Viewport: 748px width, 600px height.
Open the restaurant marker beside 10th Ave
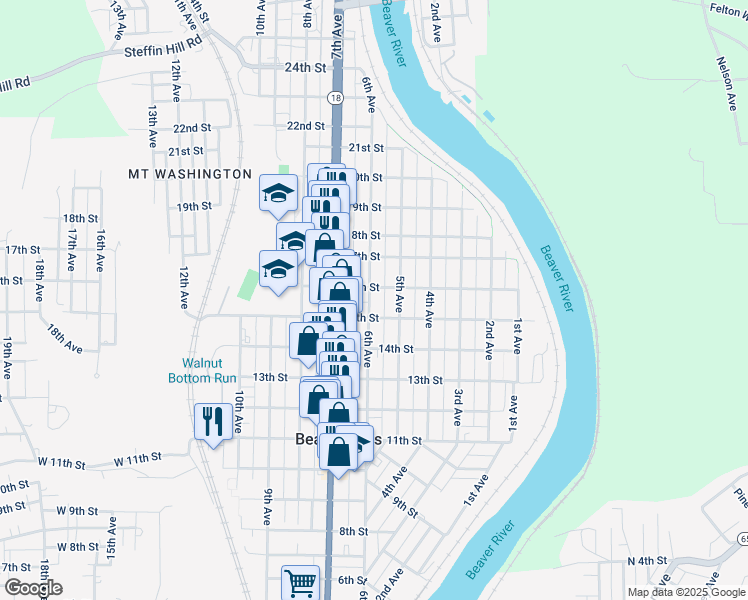pos(213,424)
